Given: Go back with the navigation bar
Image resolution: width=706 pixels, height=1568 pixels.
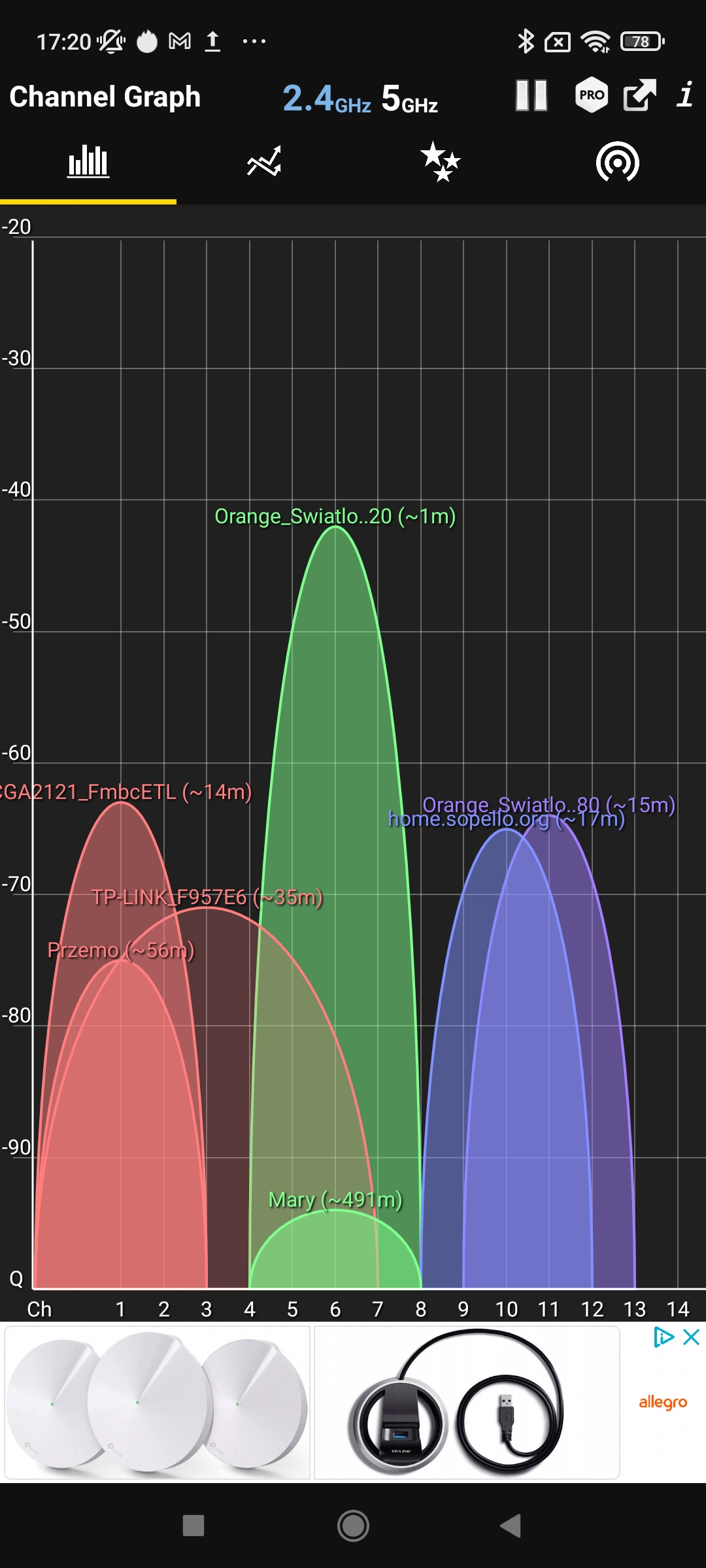Looking at the screenshot, I should point(511,1526).
